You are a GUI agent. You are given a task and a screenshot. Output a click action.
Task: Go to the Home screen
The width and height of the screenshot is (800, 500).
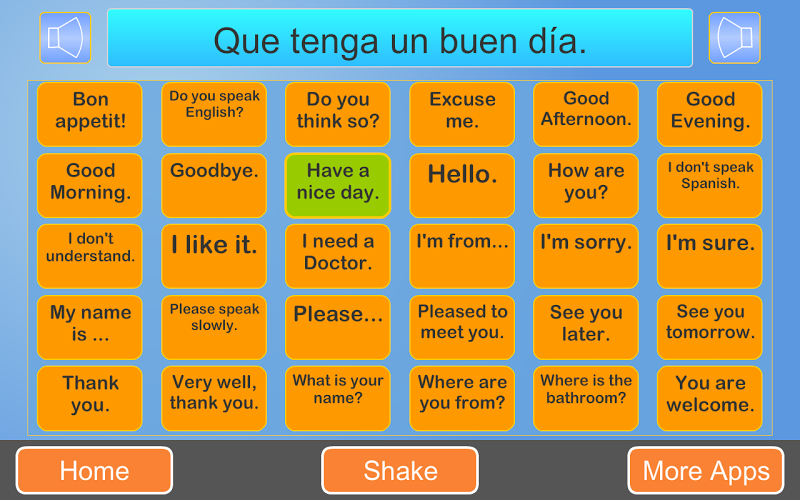pos(94,470)
